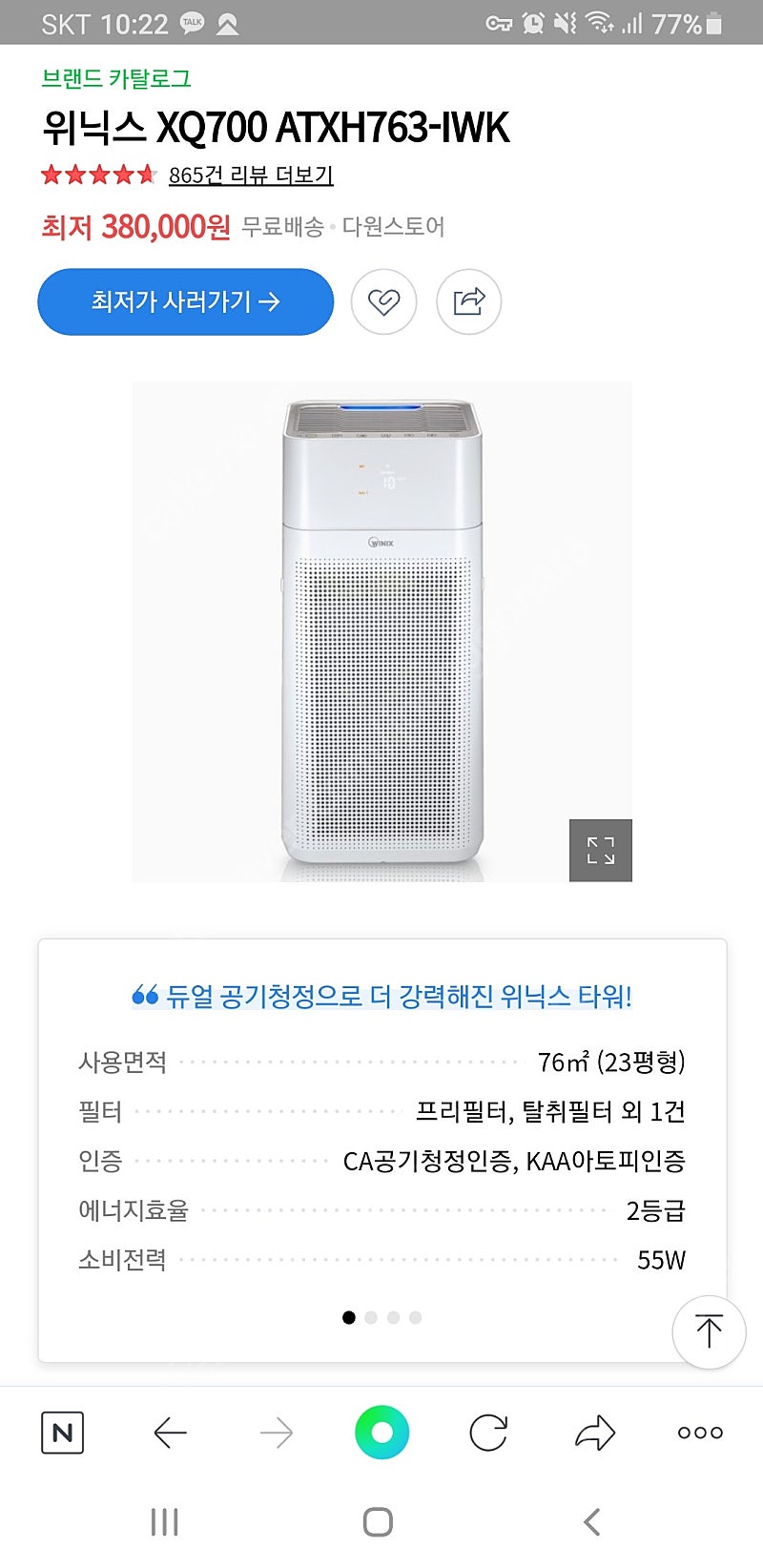Viewport: 763px width, 1568px height.
Task: Share this Winix product page
Action: 468,302
